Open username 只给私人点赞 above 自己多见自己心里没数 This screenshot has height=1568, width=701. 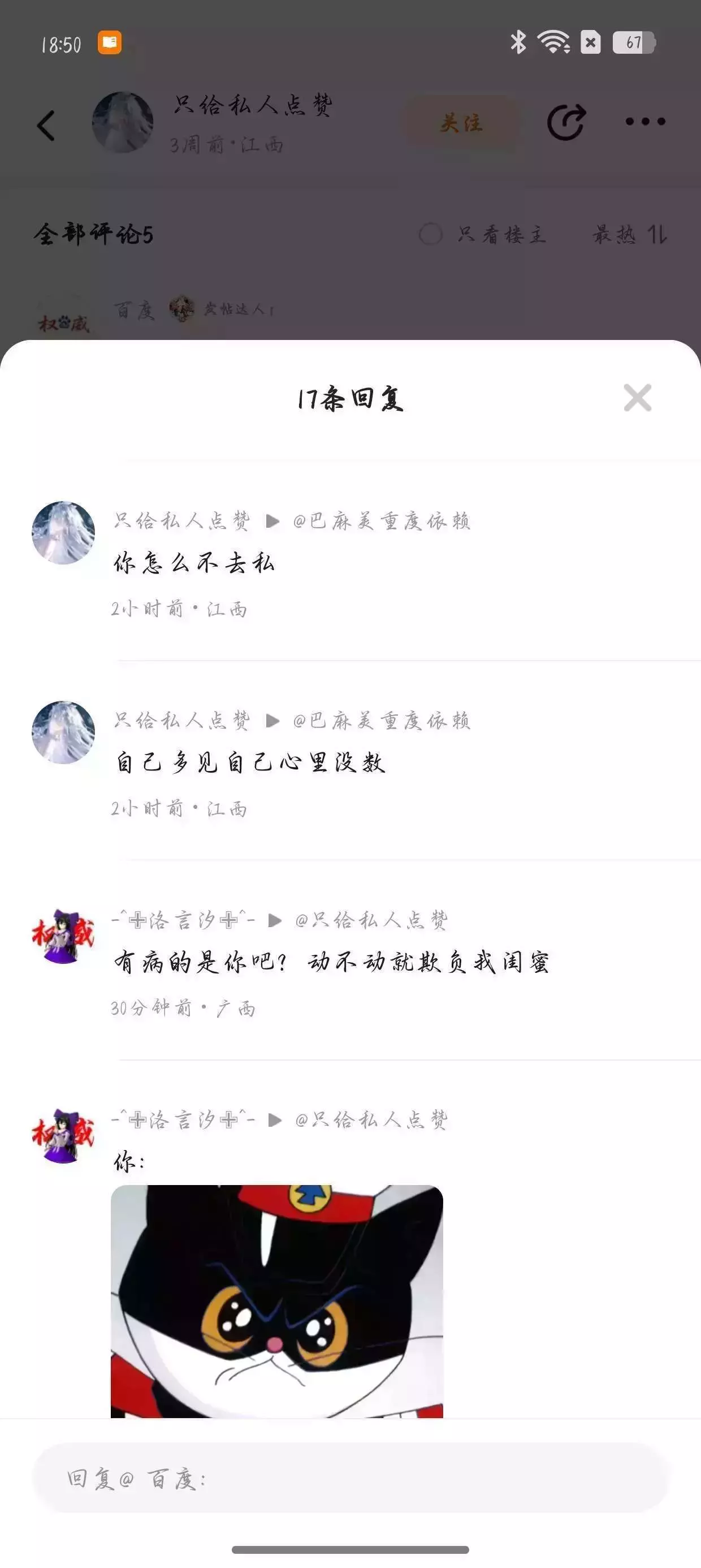pyautogui.click(x=182, y=721)
